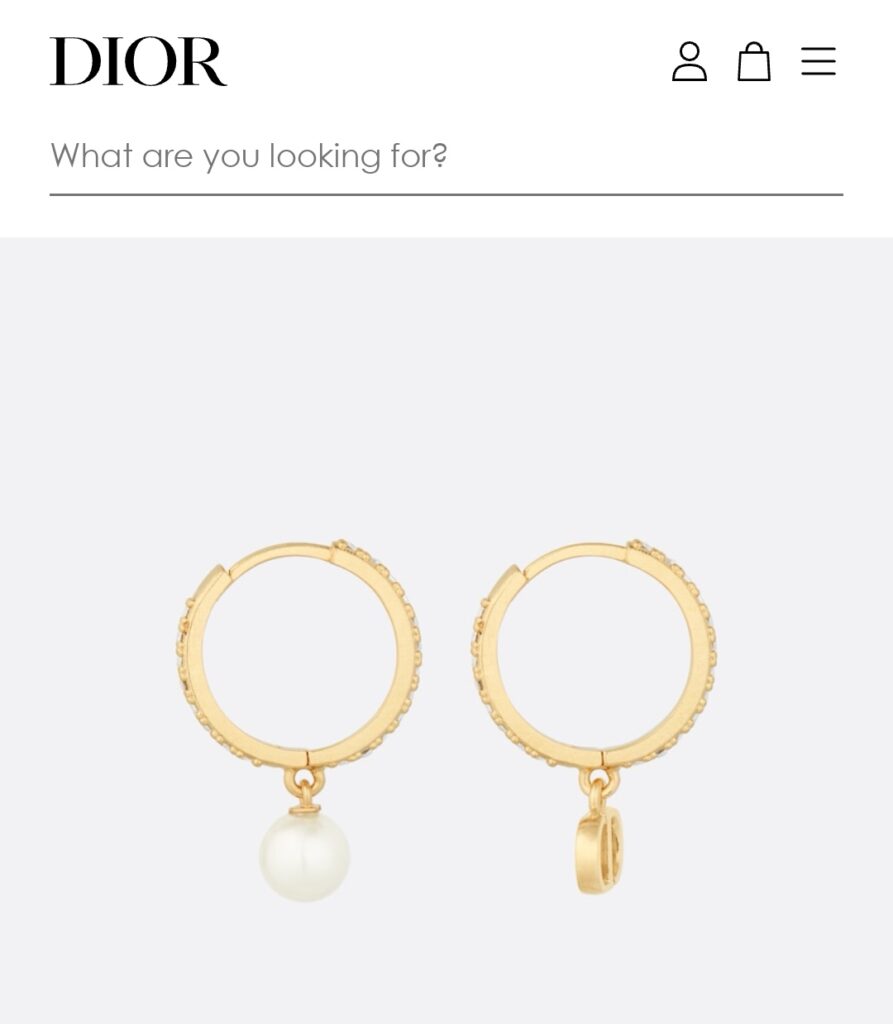Open the shopping bag

point(754,62)
